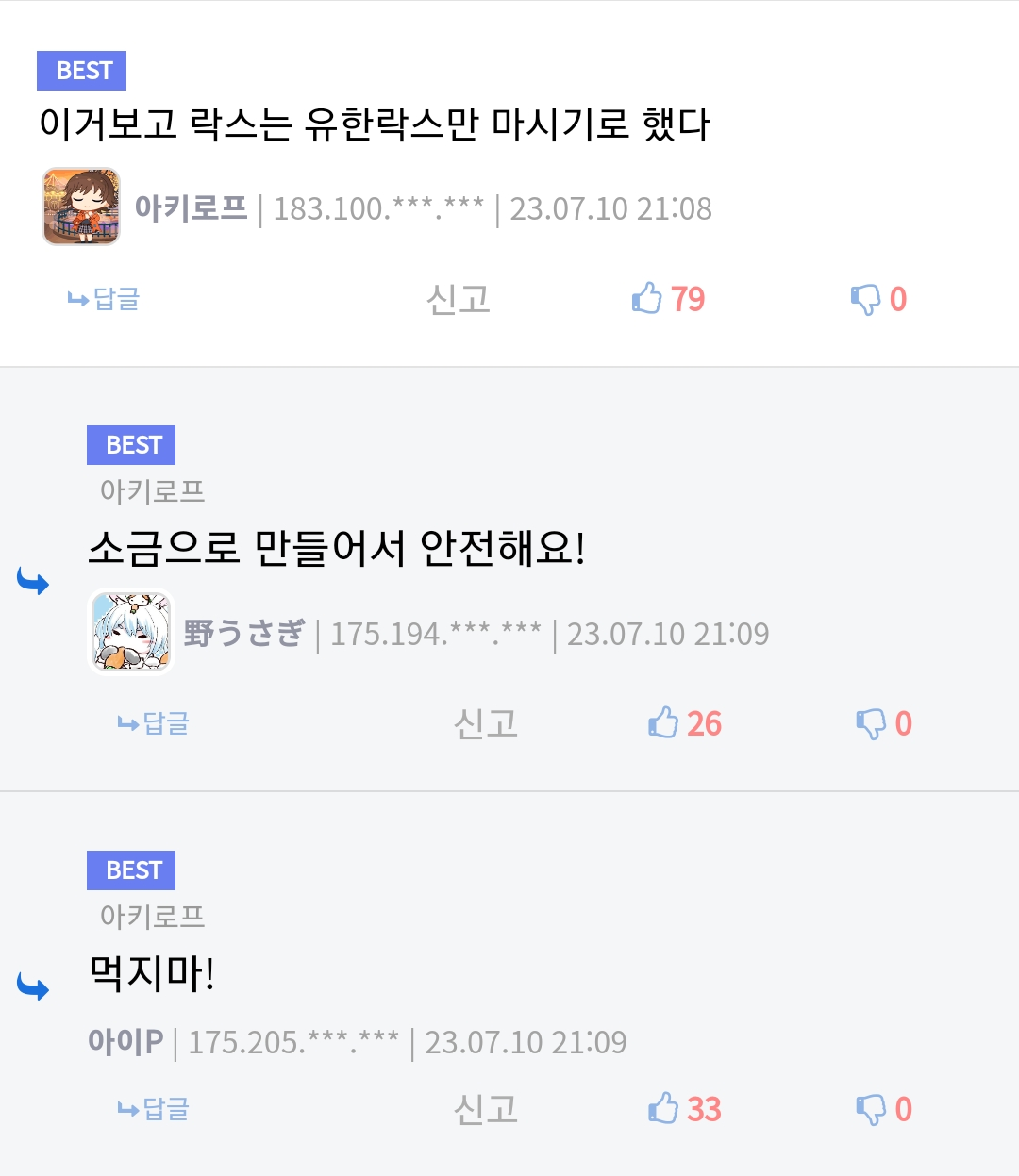Screen dimensions: 1019x1176
Task: Report 野うさぎ's reply
Action: click(486, 723)
